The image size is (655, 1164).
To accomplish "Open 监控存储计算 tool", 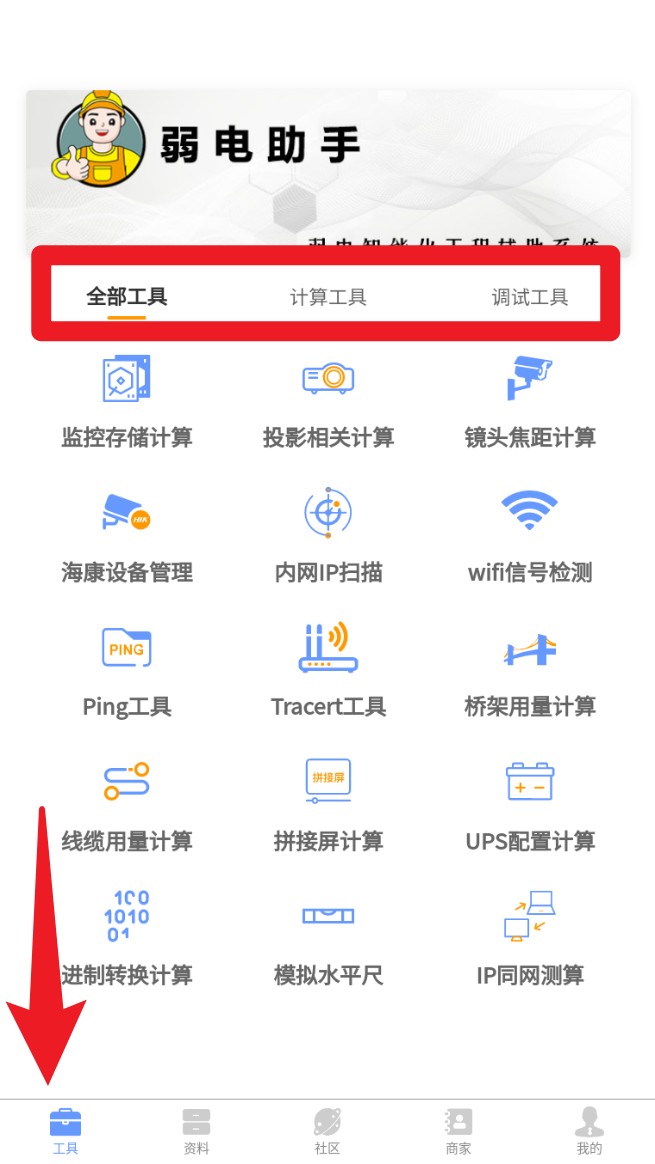I will point(127,400).
